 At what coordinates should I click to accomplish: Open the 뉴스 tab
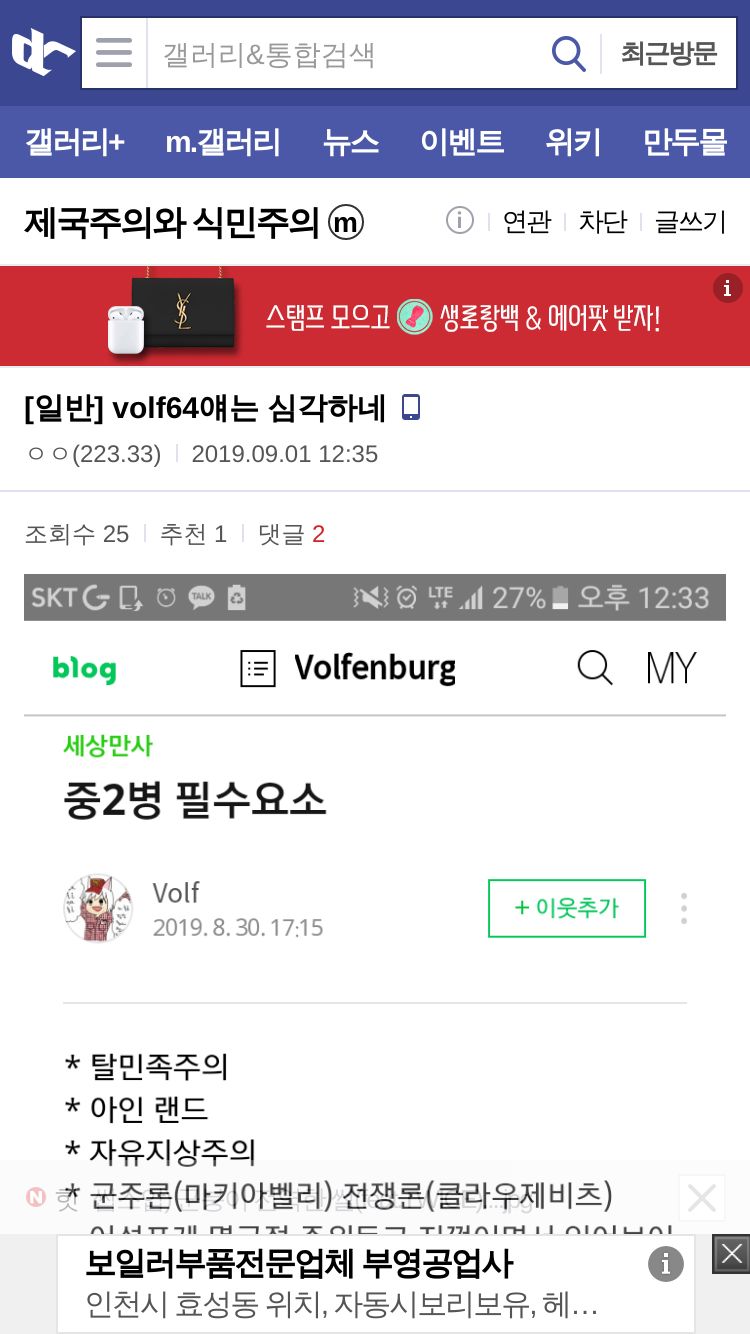click(x=351, y=142)
